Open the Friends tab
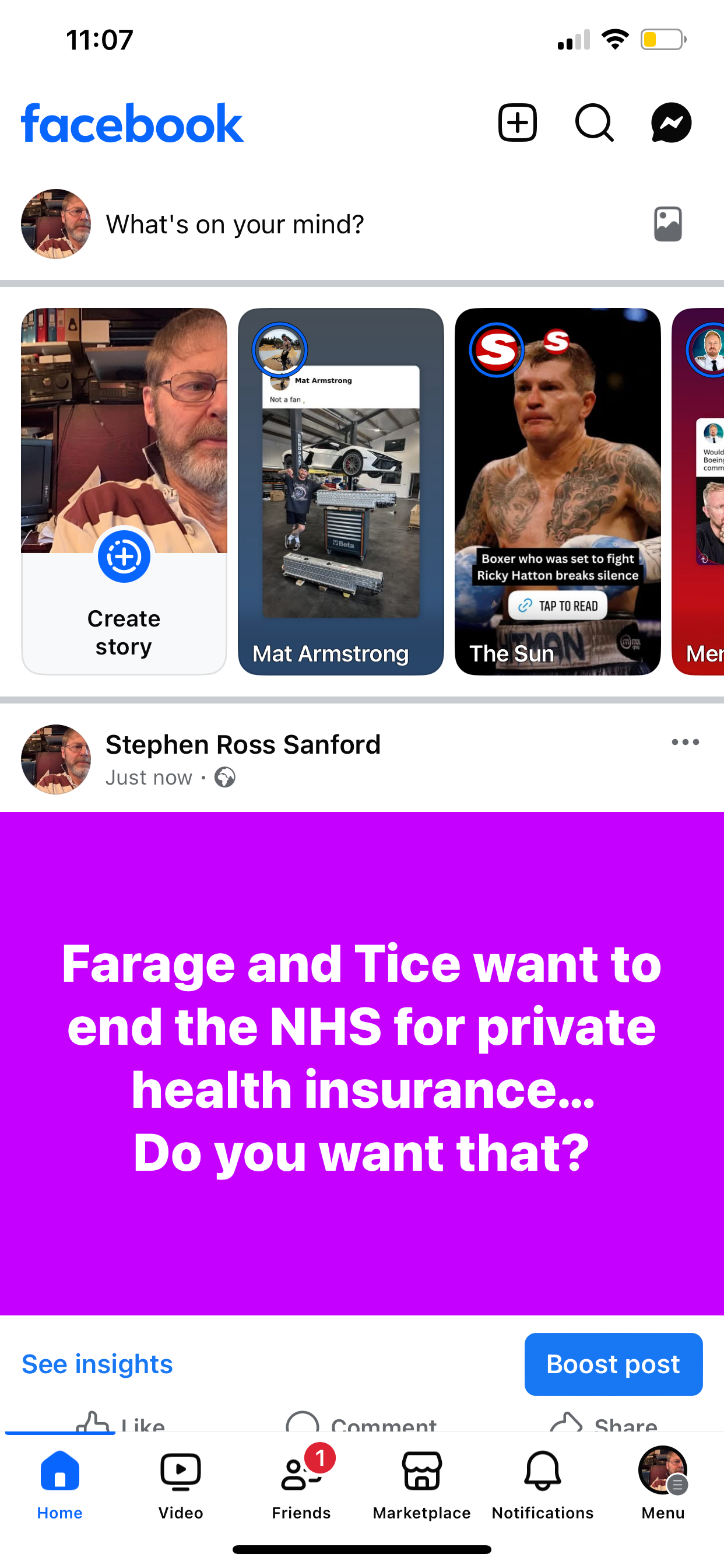 tap(301, 1483)
